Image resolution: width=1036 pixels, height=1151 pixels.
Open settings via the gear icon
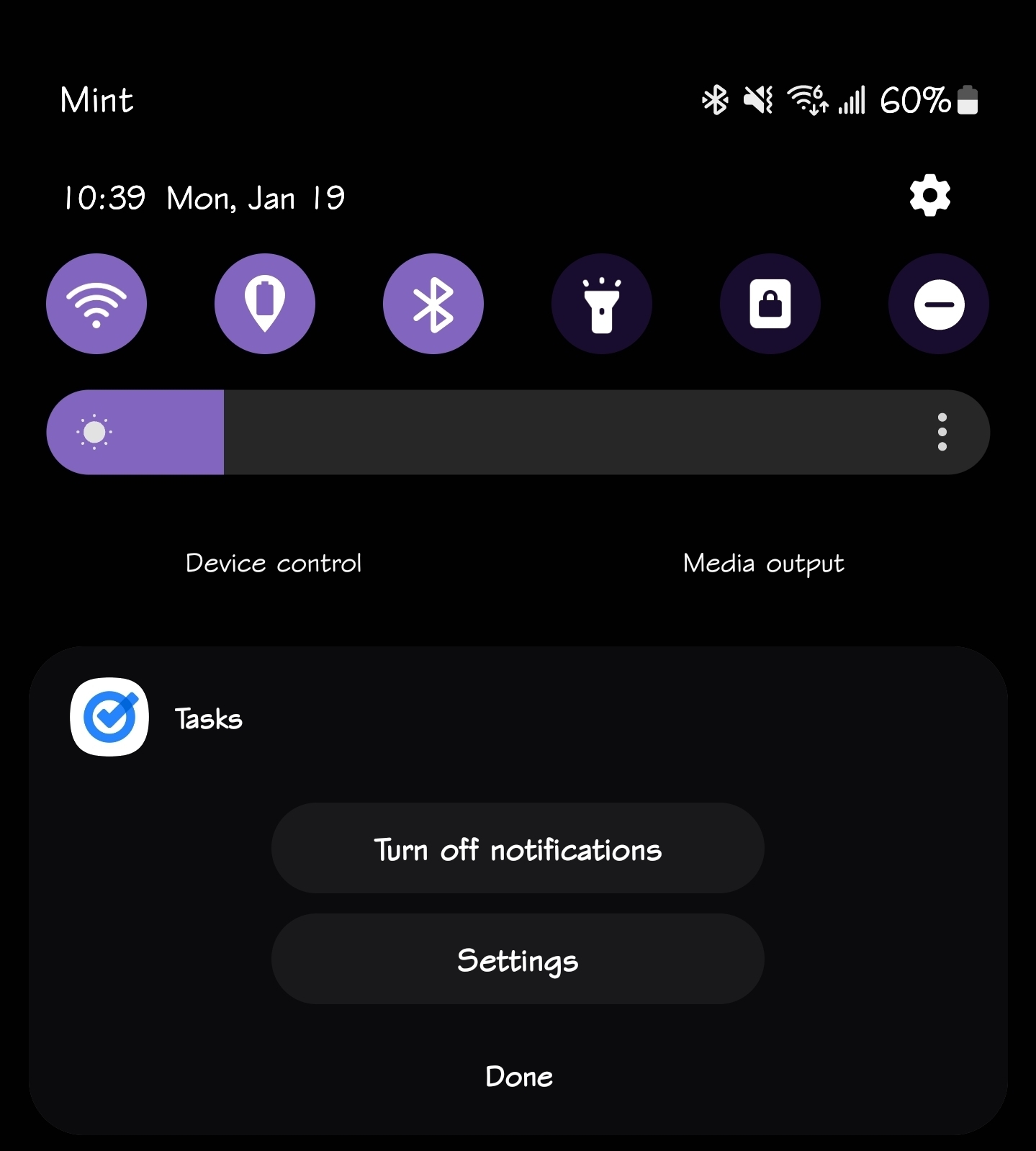[x=929, y=195]
